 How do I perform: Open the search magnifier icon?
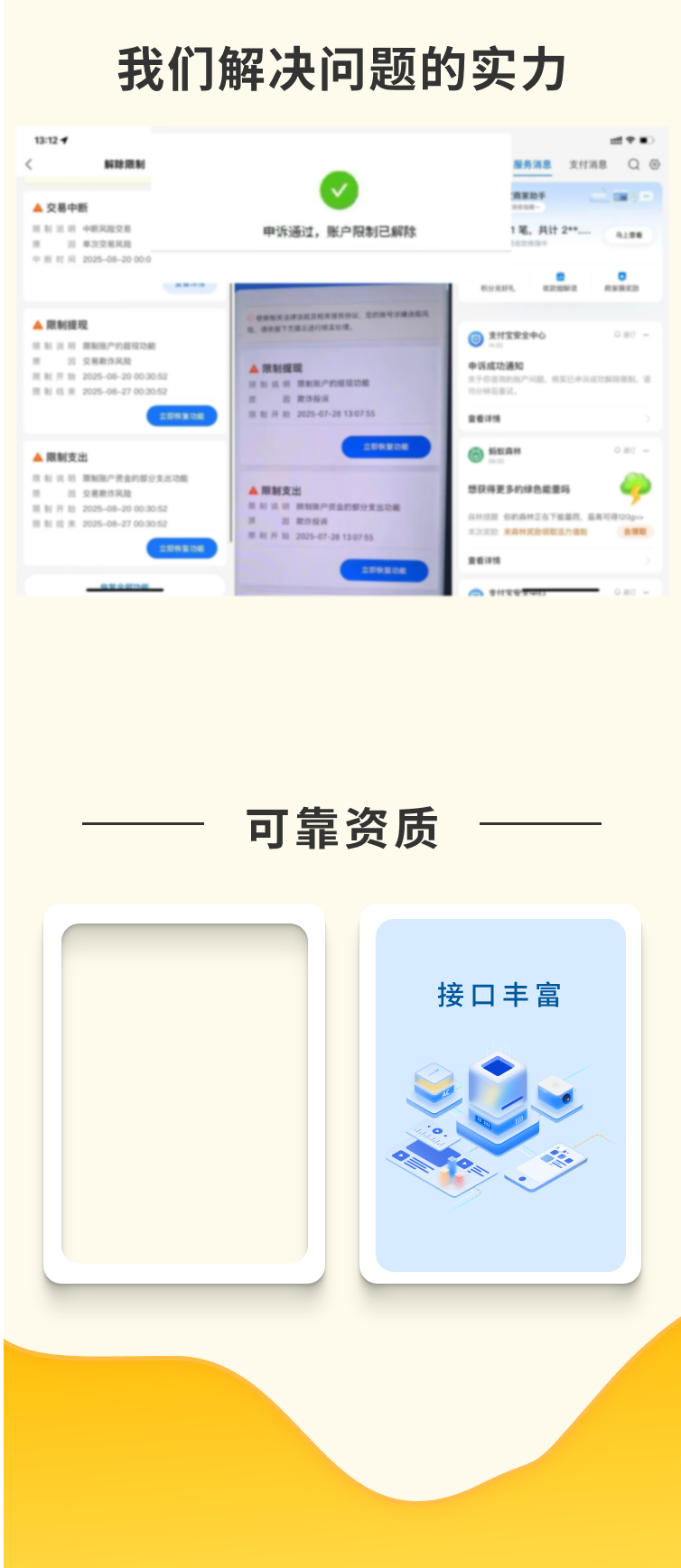click(x=633, y=164)
